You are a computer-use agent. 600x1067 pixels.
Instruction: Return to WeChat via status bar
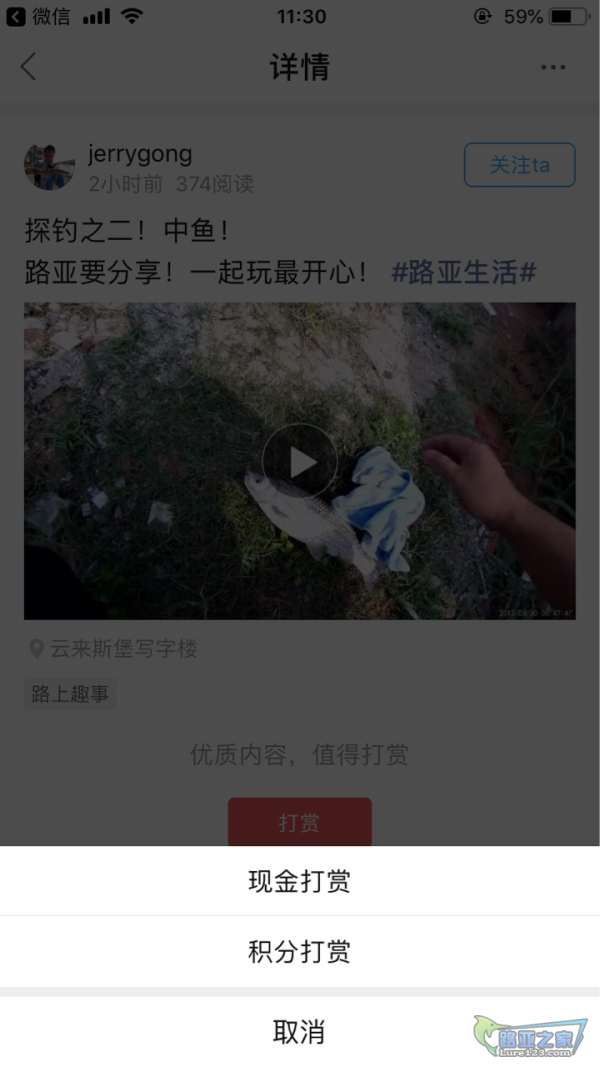click(40, 17)
